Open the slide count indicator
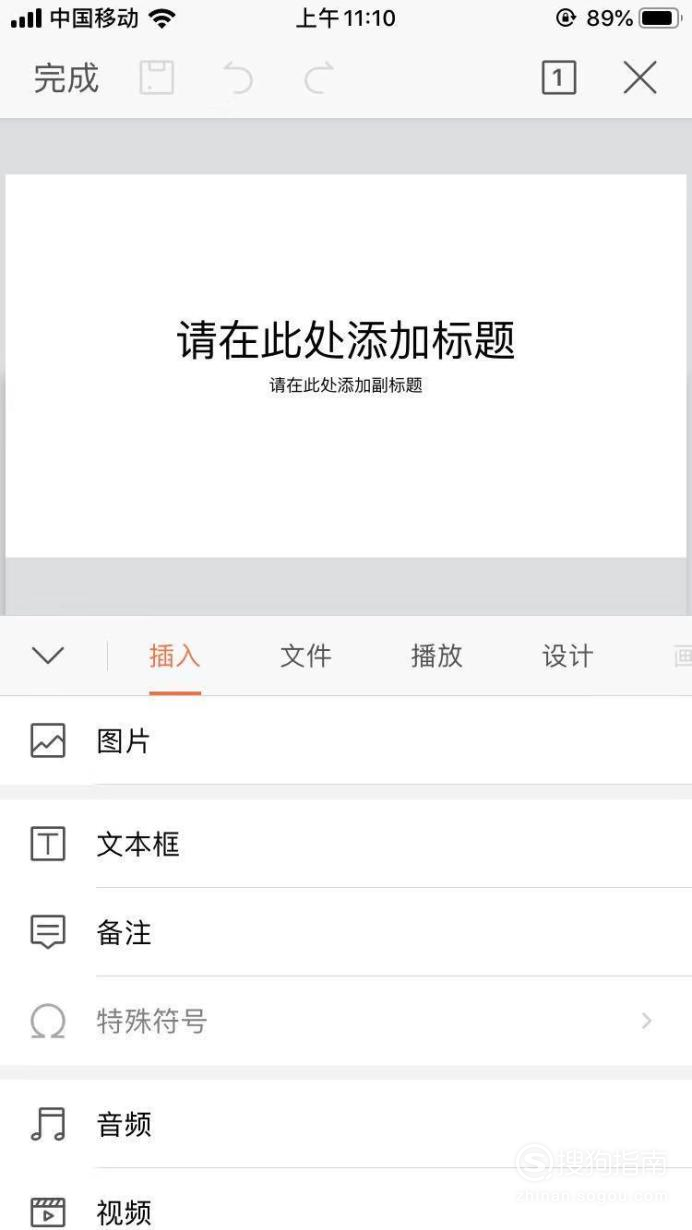 click(x=559, y=78)
